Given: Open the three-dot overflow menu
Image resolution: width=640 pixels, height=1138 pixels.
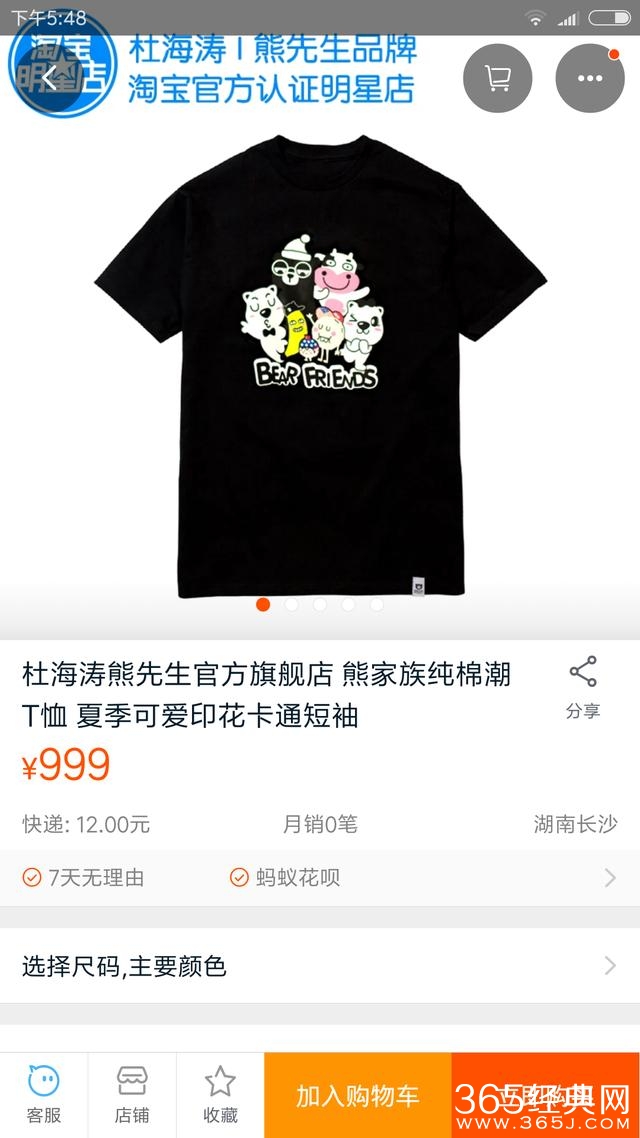Looking at the screenshot, I should (x=589, y=78).
